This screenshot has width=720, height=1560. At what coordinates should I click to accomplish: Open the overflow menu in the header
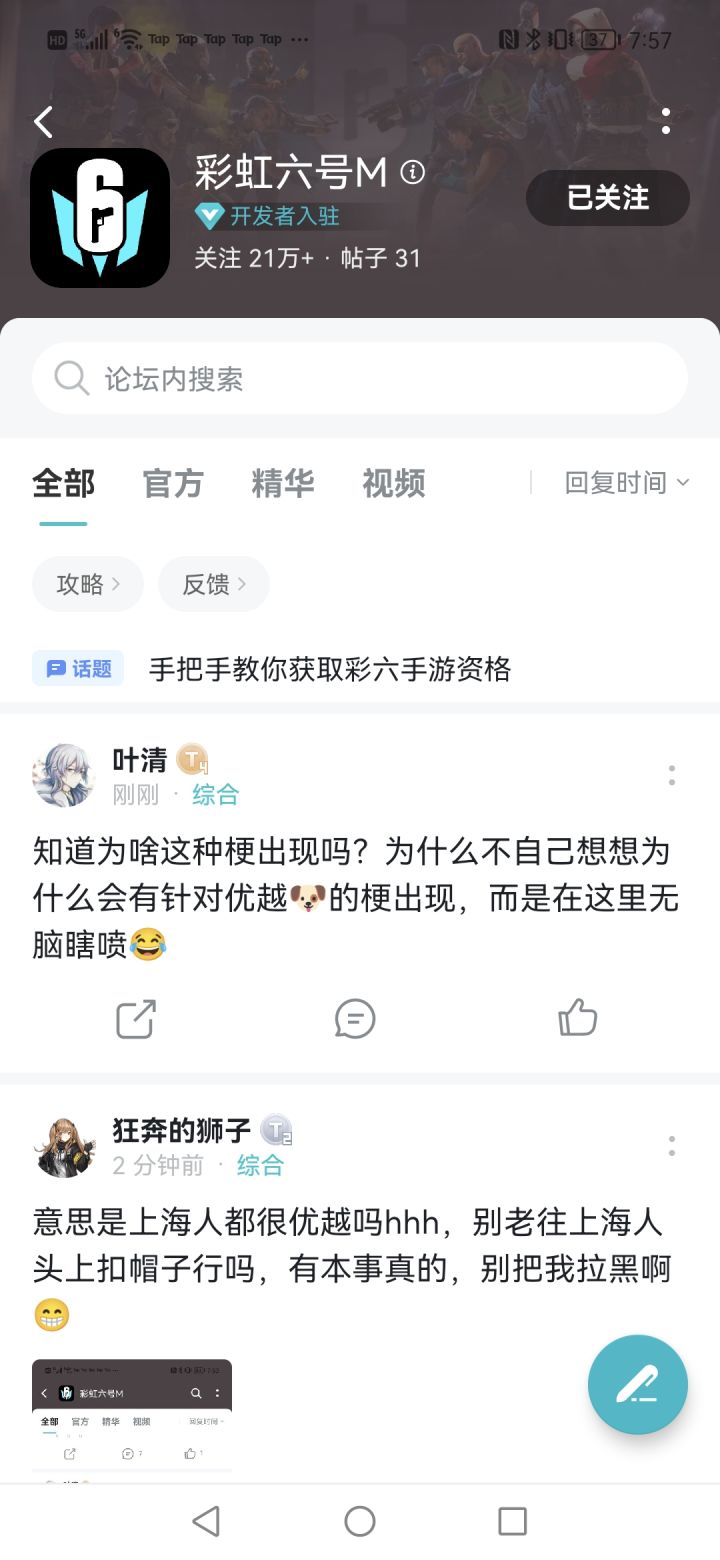[x=666, y=122]
